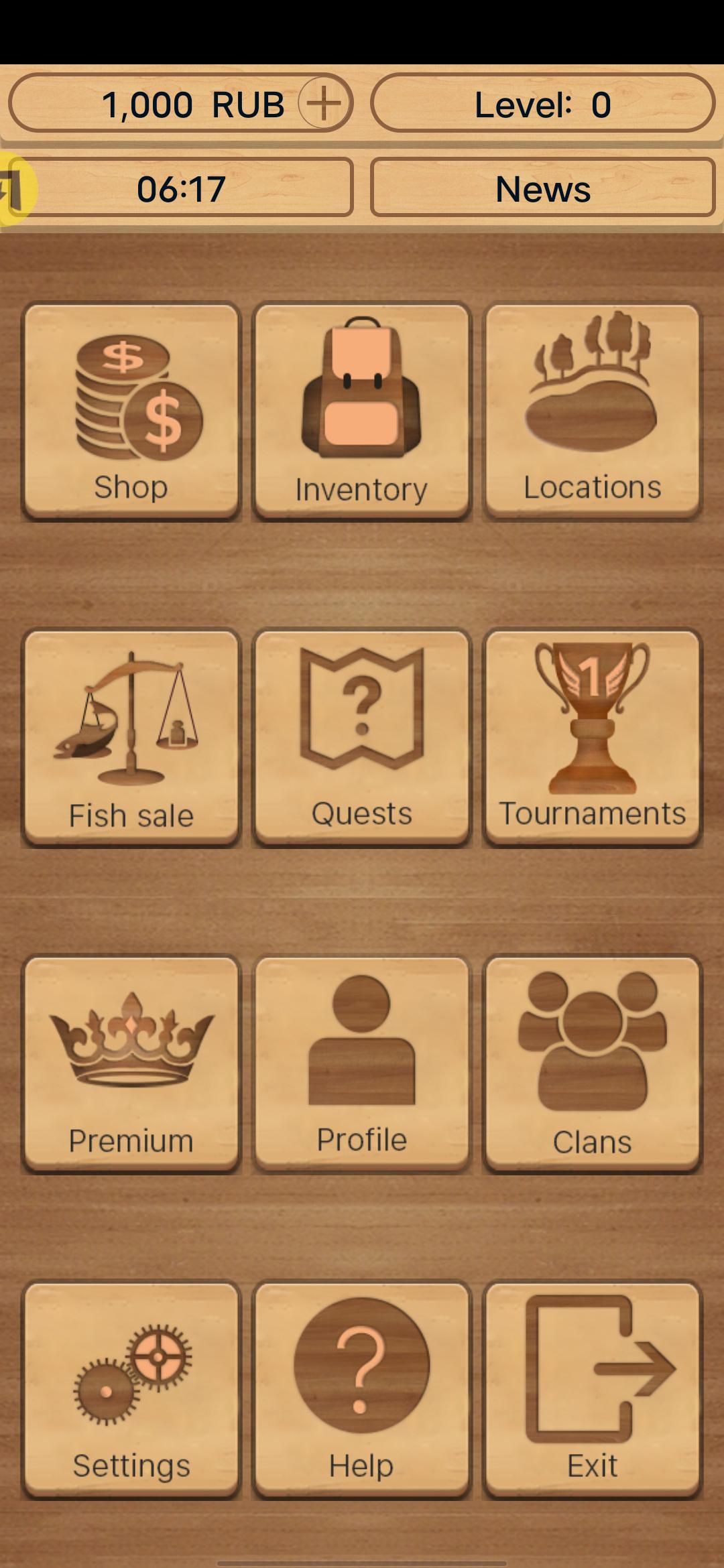View your Profile
The width and height of the screenshot is (724, 1568).
click(362, 1064)
